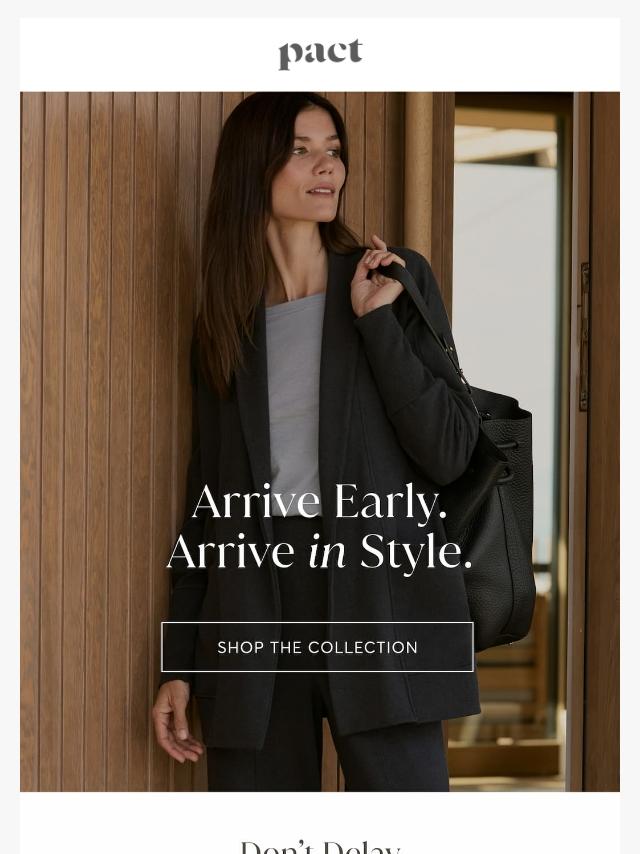Tap the Shop The Collection button

[x=317, y=647]
